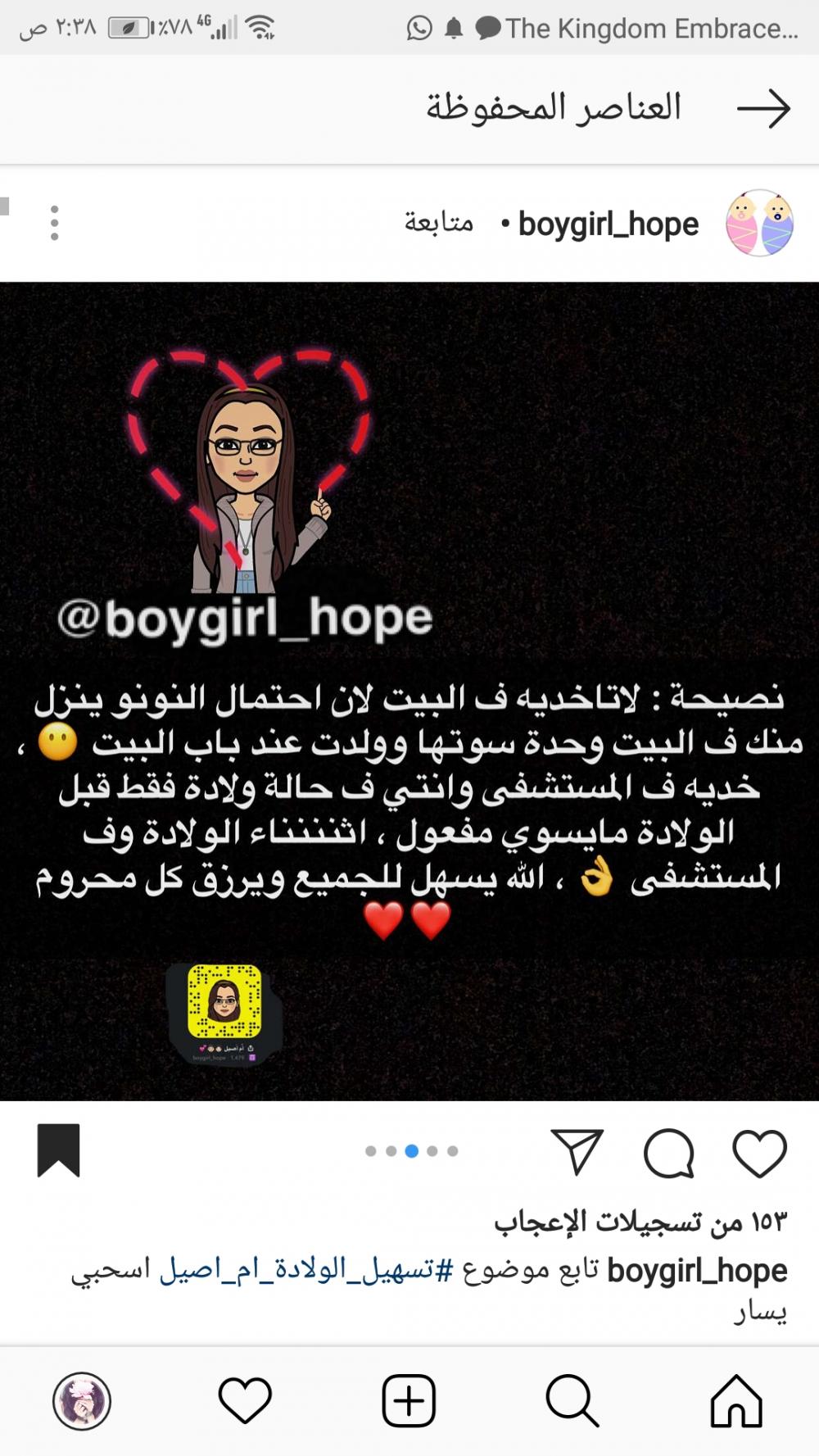Open the post's three-dot options menu
The image size is (819, 1456).
[54, 223]
